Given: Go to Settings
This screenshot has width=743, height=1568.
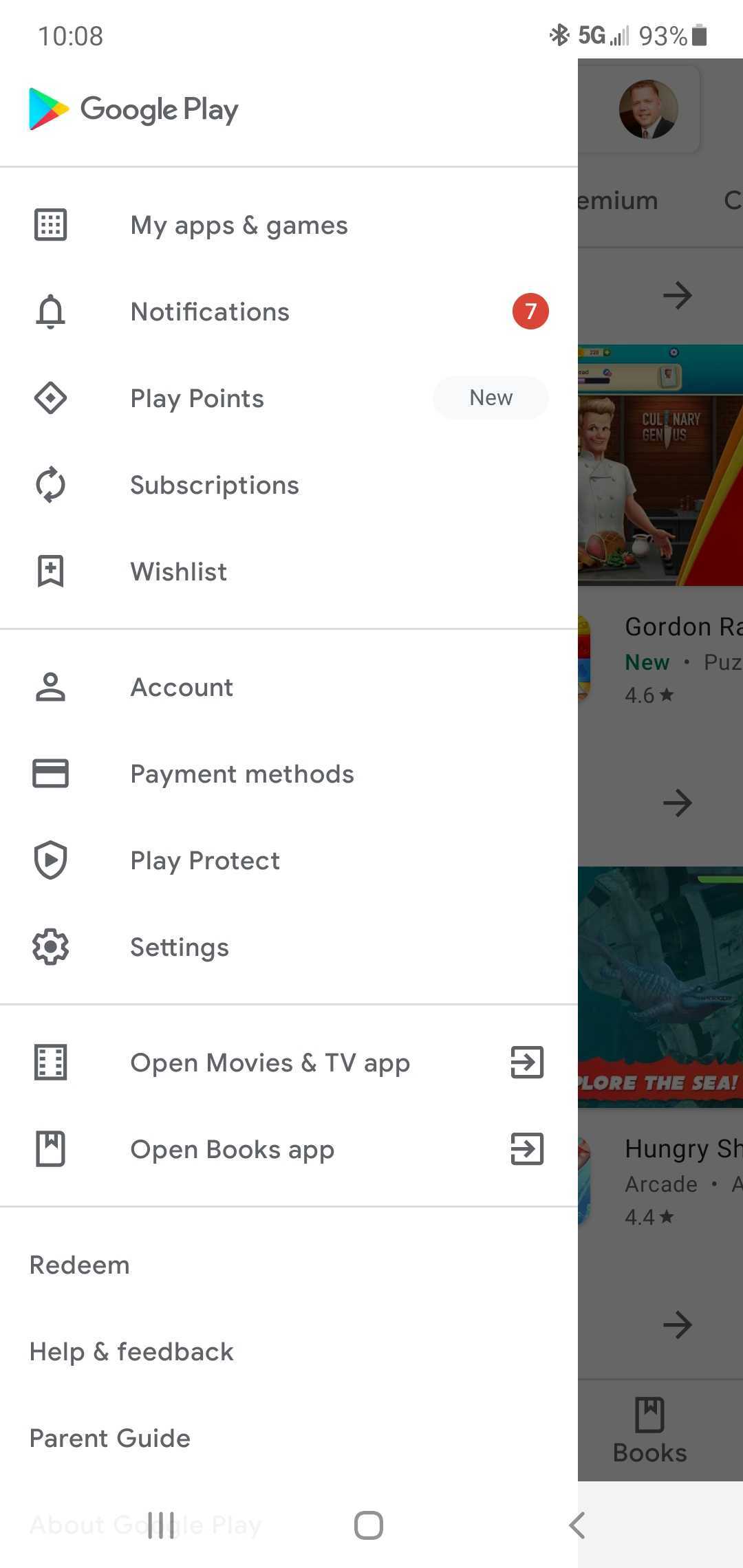Looking at the screenshot, I should [180, 948].
